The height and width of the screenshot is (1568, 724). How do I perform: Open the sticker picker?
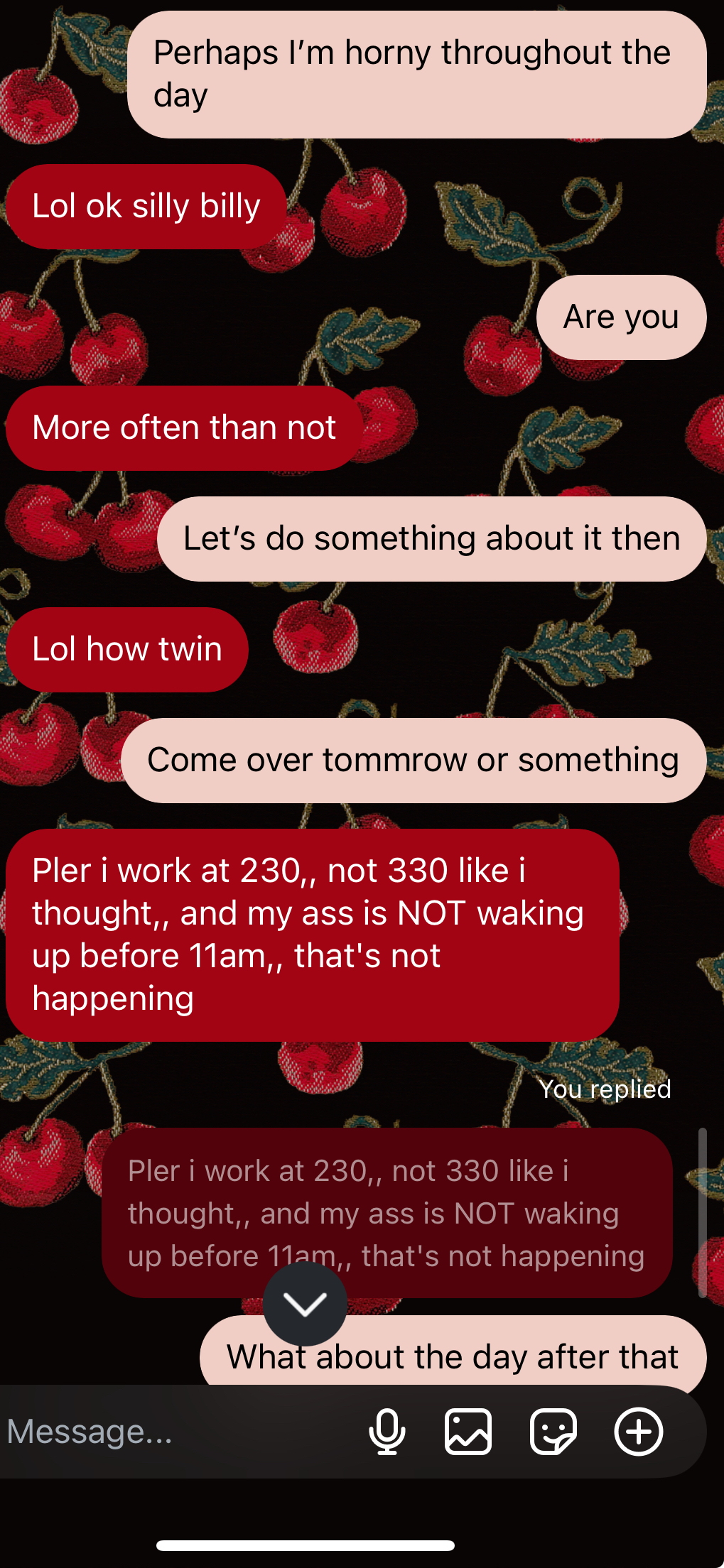point(553,1432)
